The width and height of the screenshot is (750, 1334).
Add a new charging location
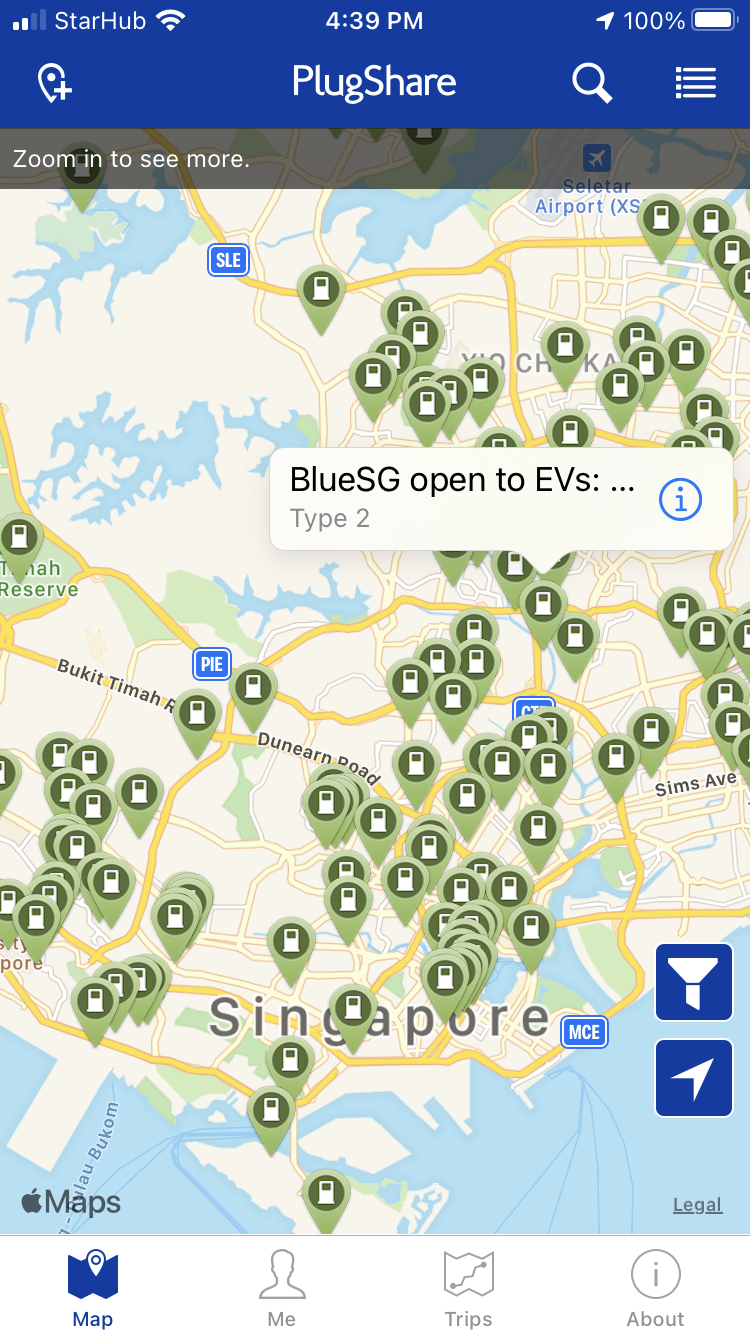55,83
